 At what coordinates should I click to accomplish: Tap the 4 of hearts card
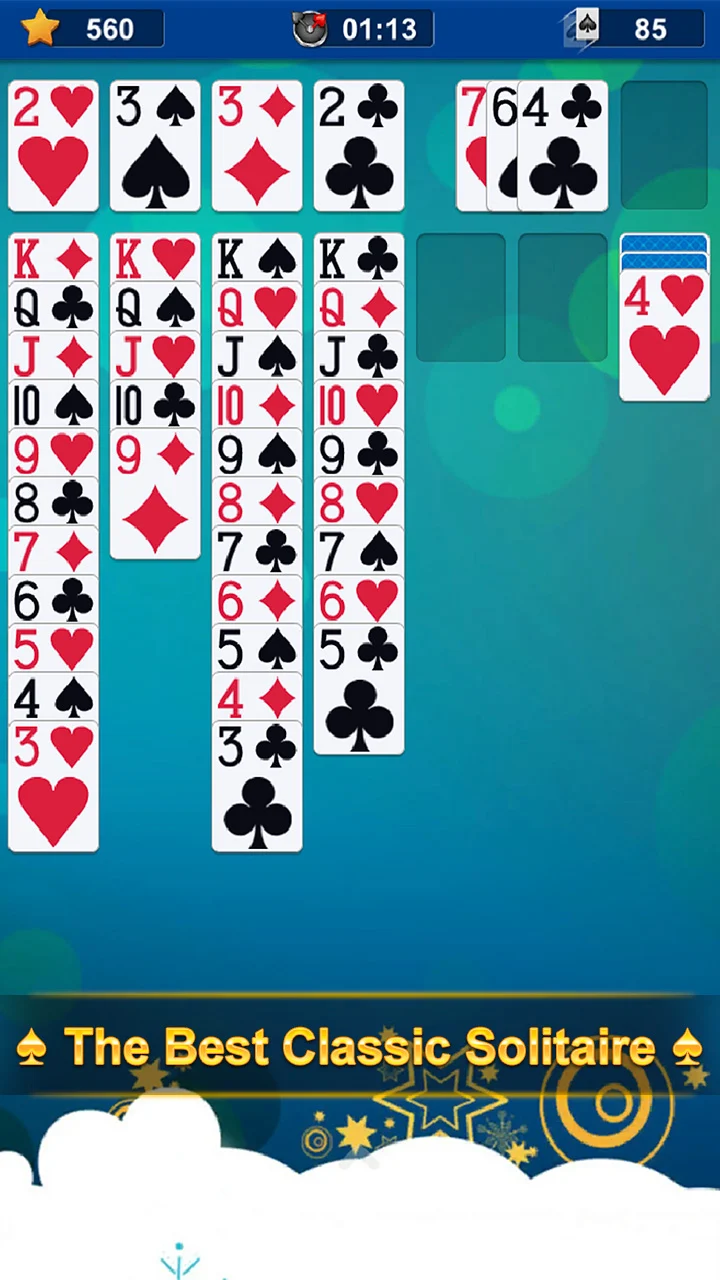point(665,337)
